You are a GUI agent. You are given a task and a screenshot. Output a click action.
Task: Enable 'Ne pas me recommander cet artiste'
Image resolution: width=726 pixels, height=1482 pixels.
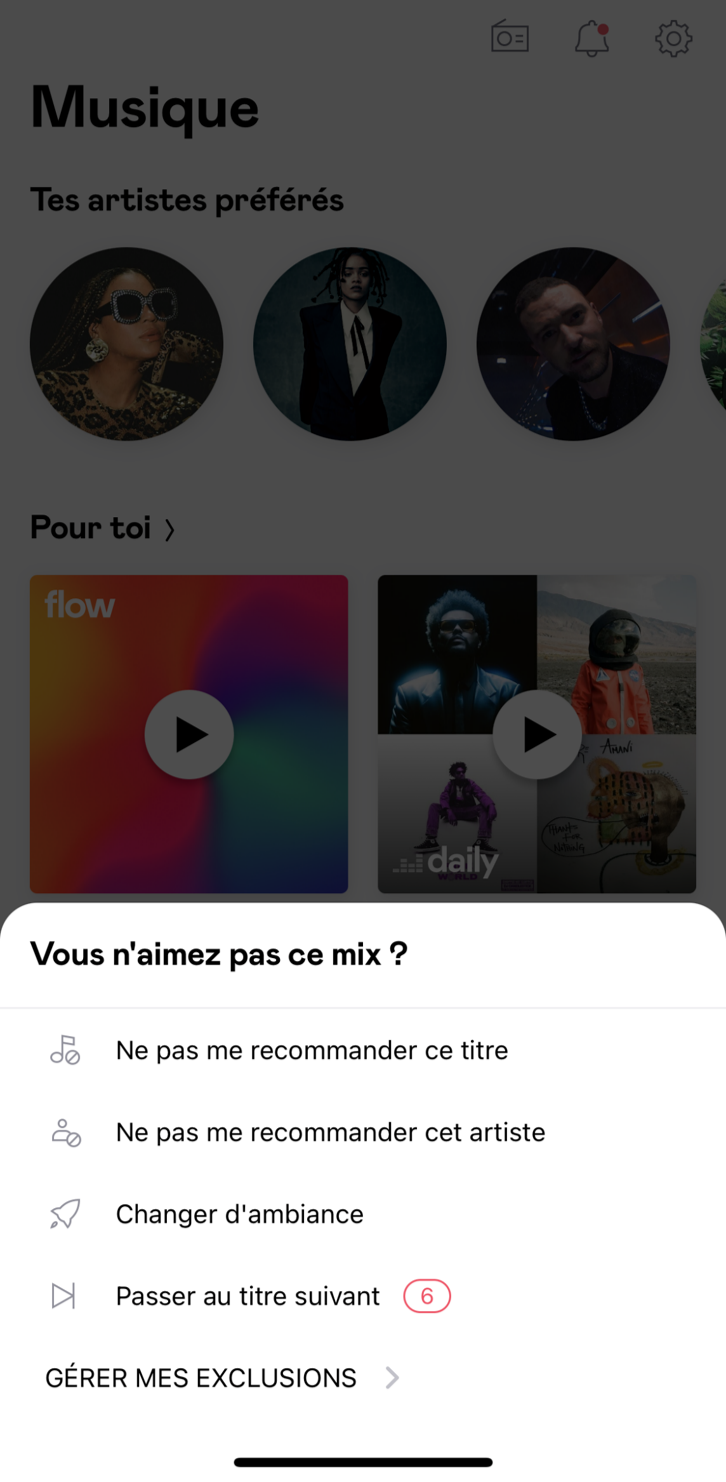pyautogui.click(x=330, y=1132)
